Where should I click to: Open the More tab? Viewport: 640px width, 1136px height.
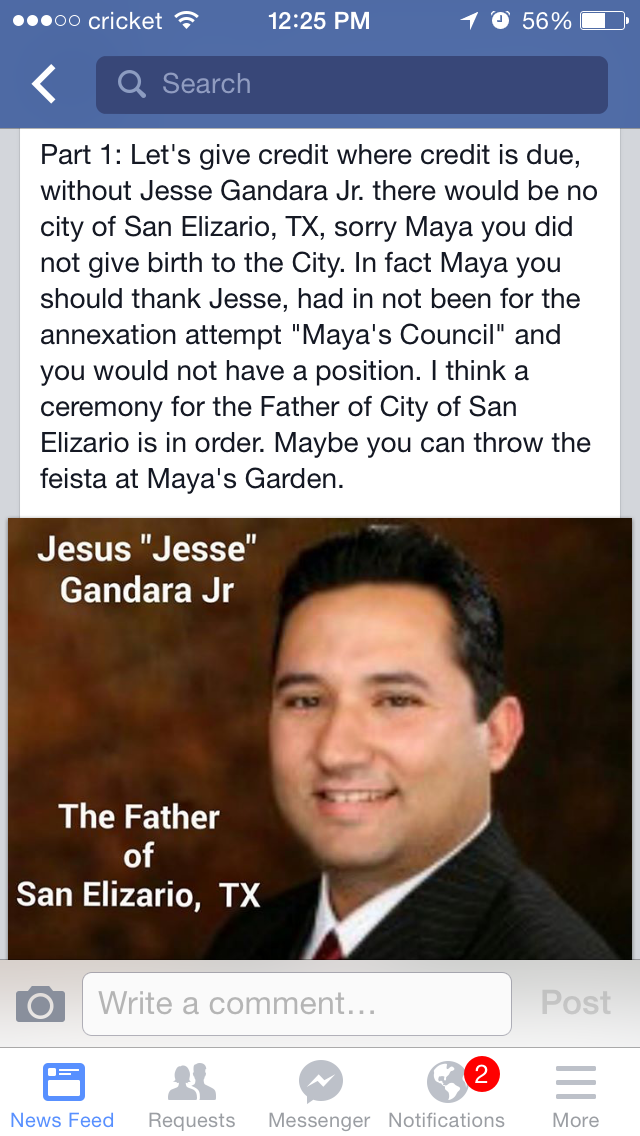coord(576,1095)
